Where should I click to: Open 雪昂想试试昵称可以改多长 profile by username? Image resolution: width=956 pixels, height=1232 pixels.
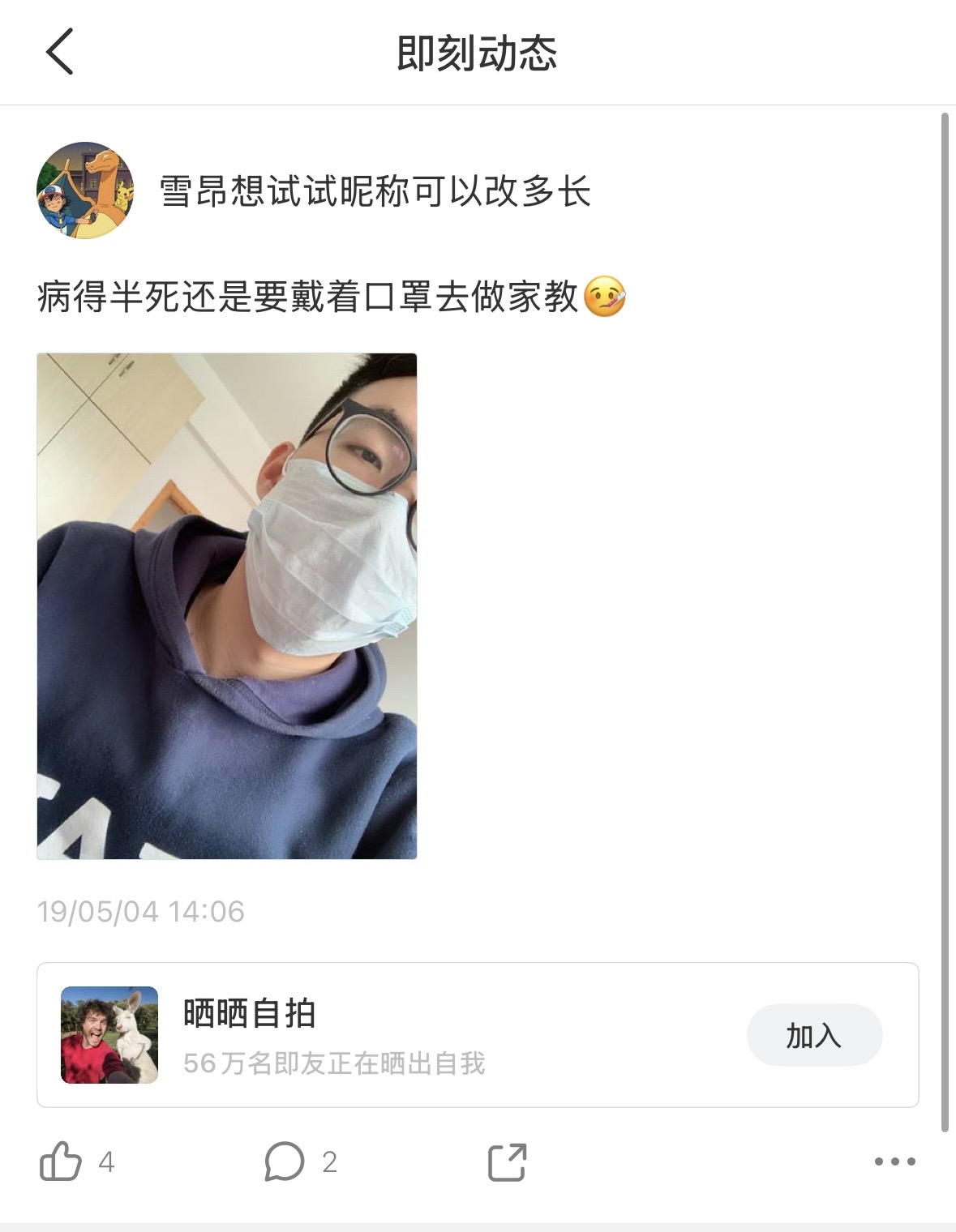click(375, 191)
